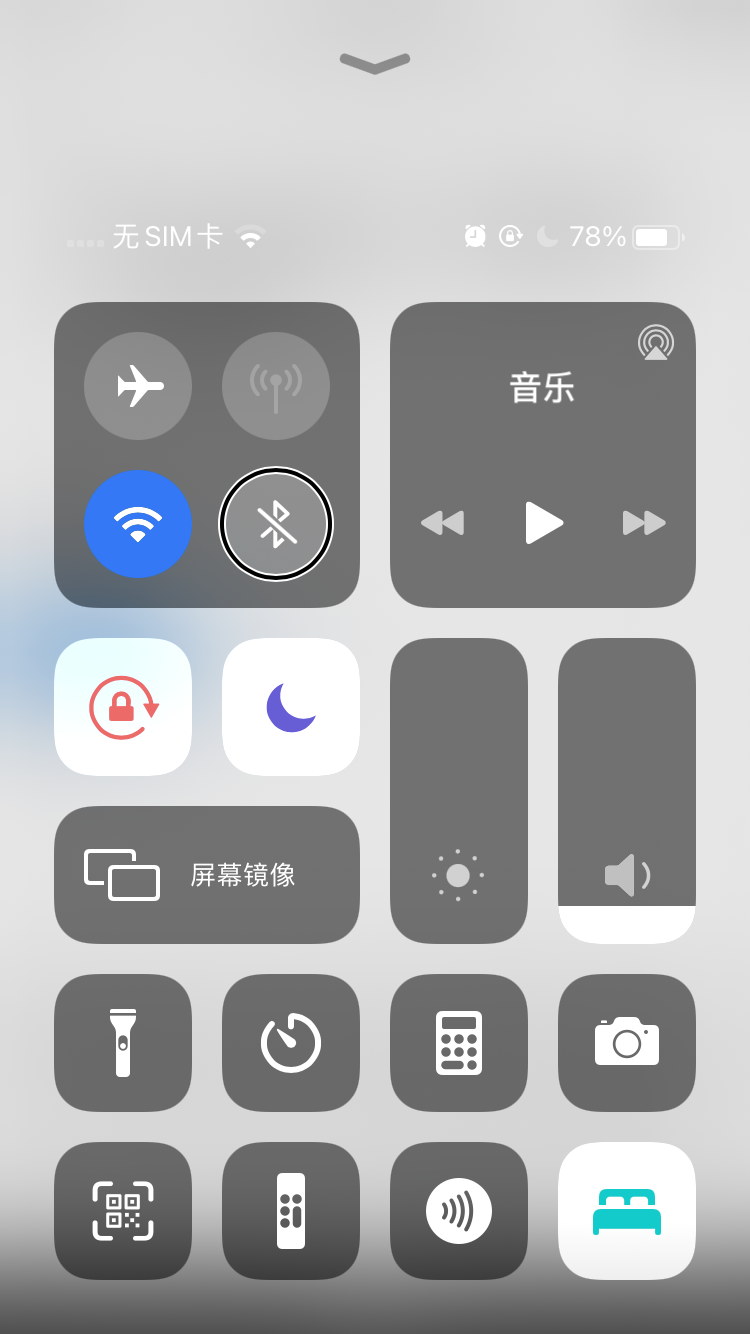This screenshot has width=750, height=1334.
Task: Tap the volume slider
Action: click(x=627, y=790)
